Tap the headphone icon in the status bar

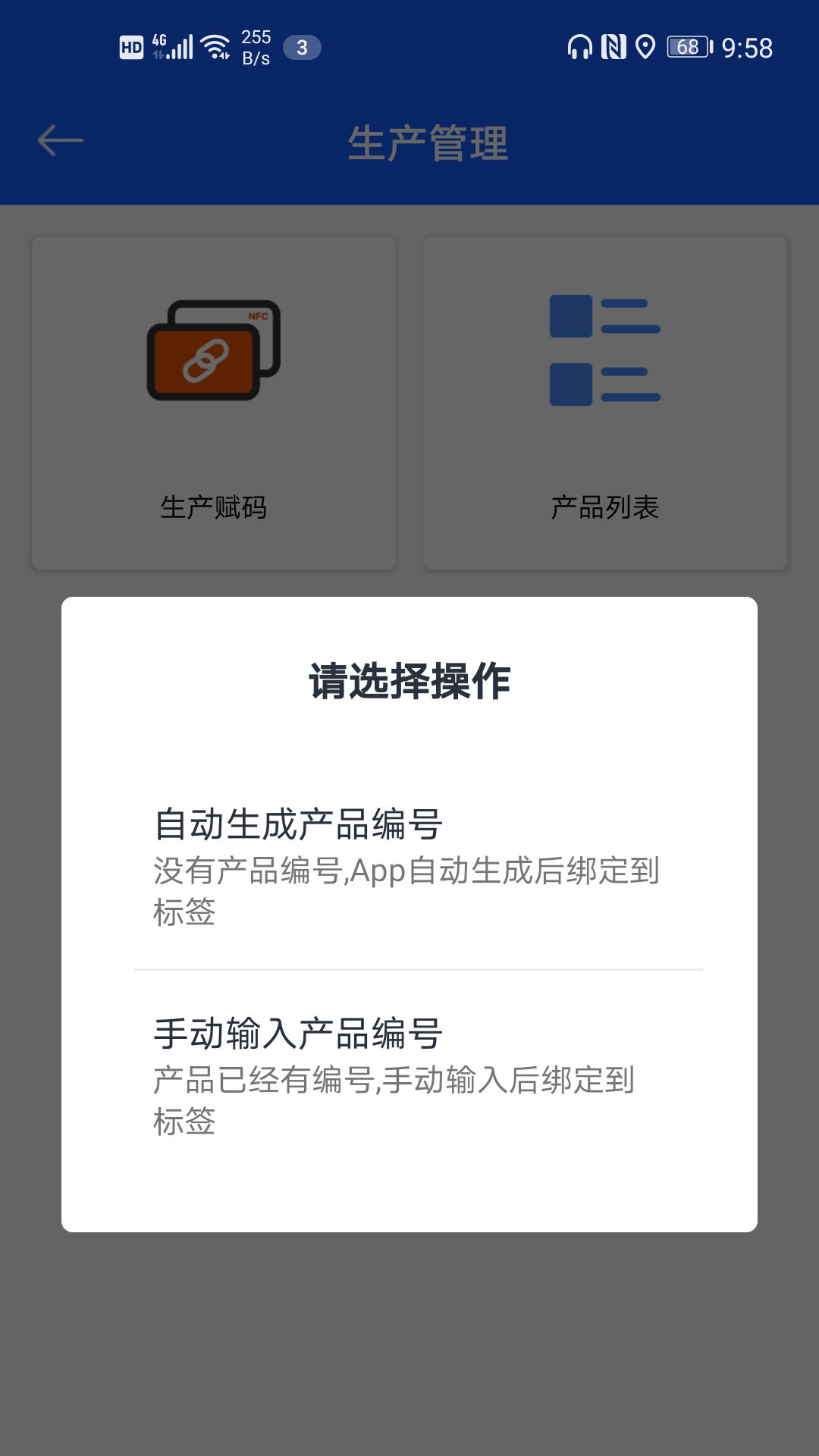pos(579,47)
